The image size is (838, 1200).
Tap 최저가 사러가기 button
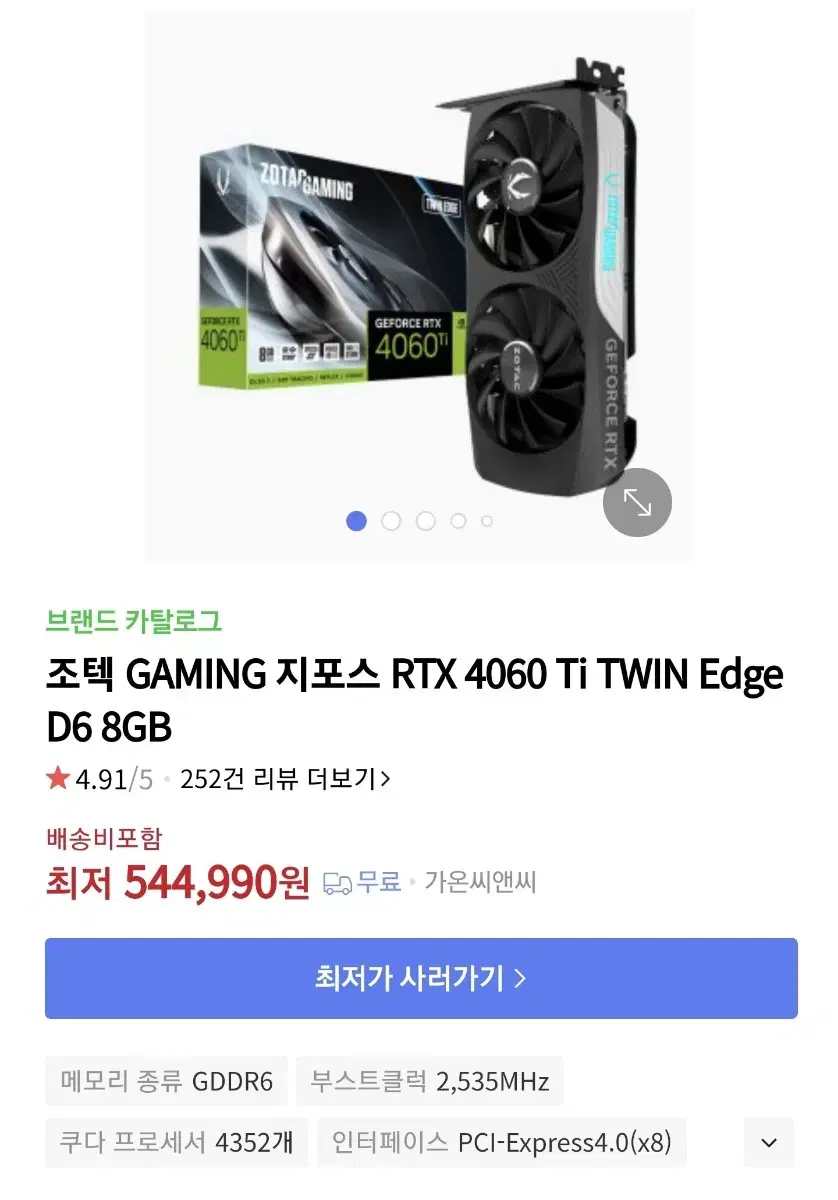[421, 978]
